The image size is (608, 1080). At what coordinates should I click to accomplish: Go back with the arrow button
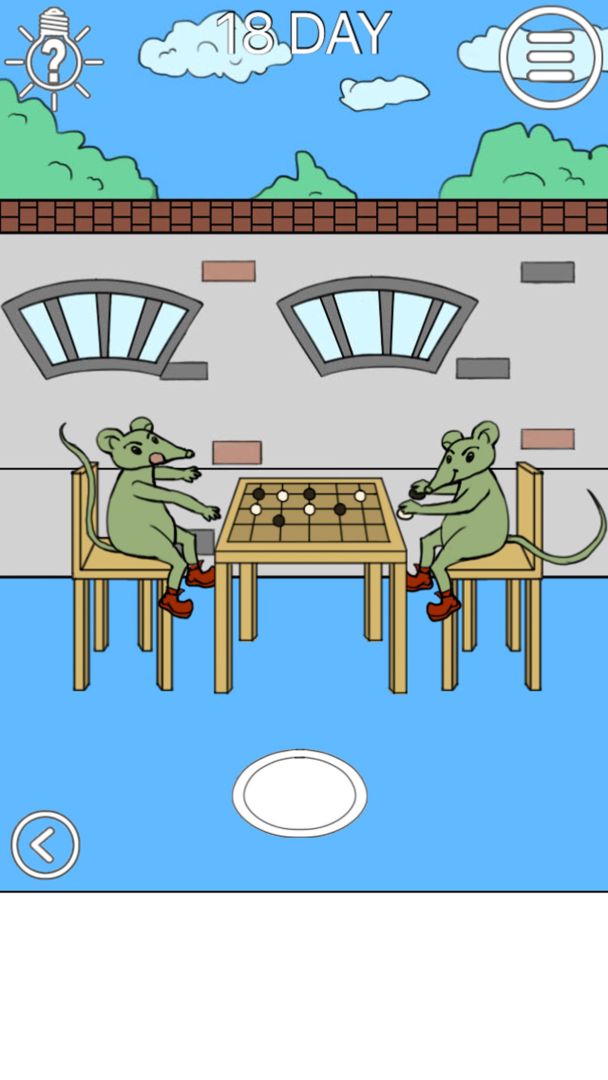pos(45,845)
